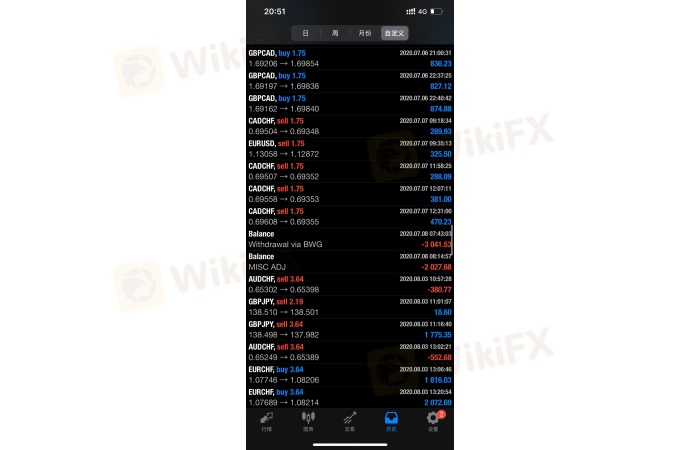Image resolution: width=700 pixels, height=450 pixels.
Task: Expand the GBPJPY sell 2.19 trade row
Action: [349, 306]
